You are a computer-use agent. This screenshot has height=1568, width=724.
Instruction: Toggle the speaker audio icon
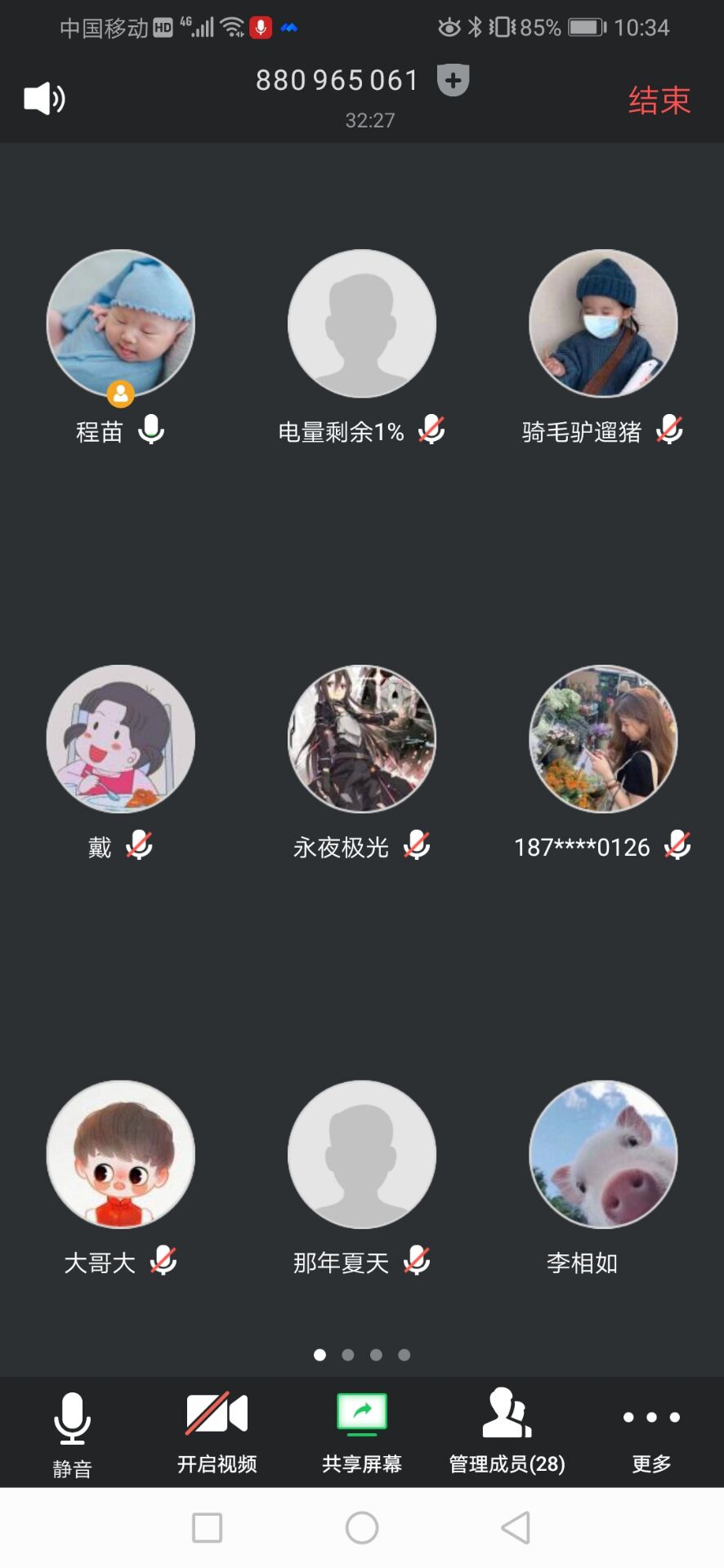click(x=44, y=99)
